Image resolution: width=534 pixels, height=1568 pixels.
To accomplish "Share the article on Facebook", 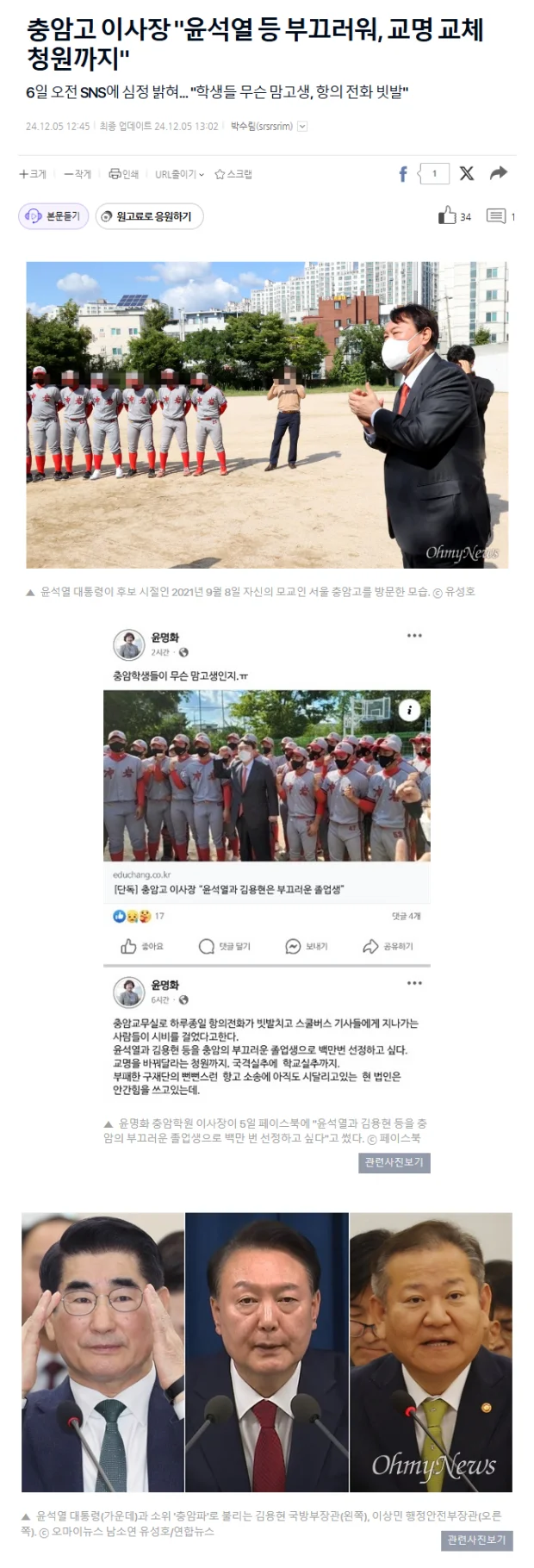I will tap(403, 174).
